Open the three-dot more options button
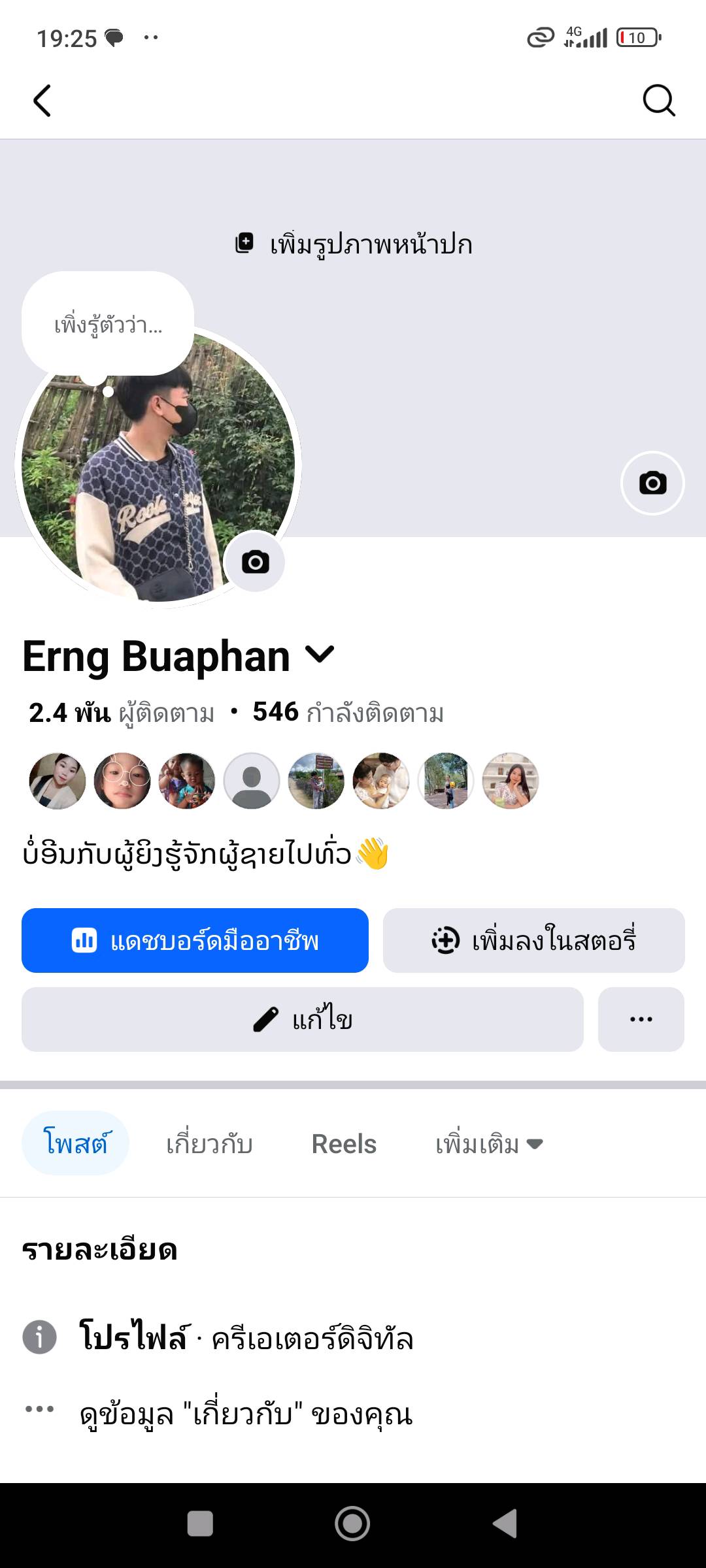The height and width of the screenshot is (1568, 706). (641, 1019)
